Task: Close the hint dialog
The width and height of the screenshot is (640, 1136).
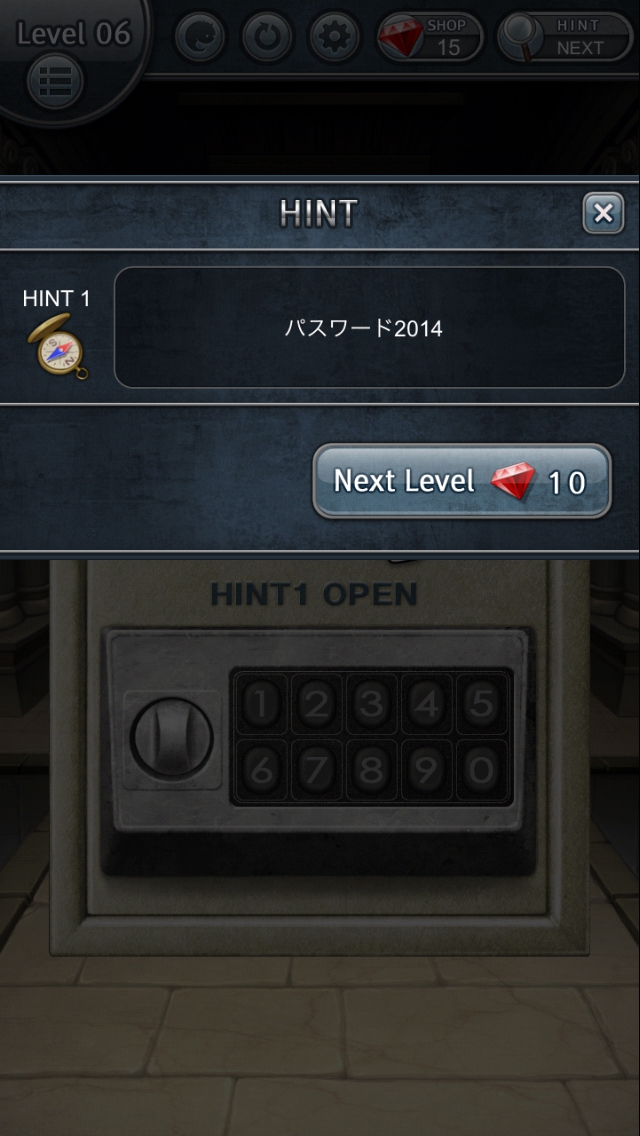Action: (603, 213)
